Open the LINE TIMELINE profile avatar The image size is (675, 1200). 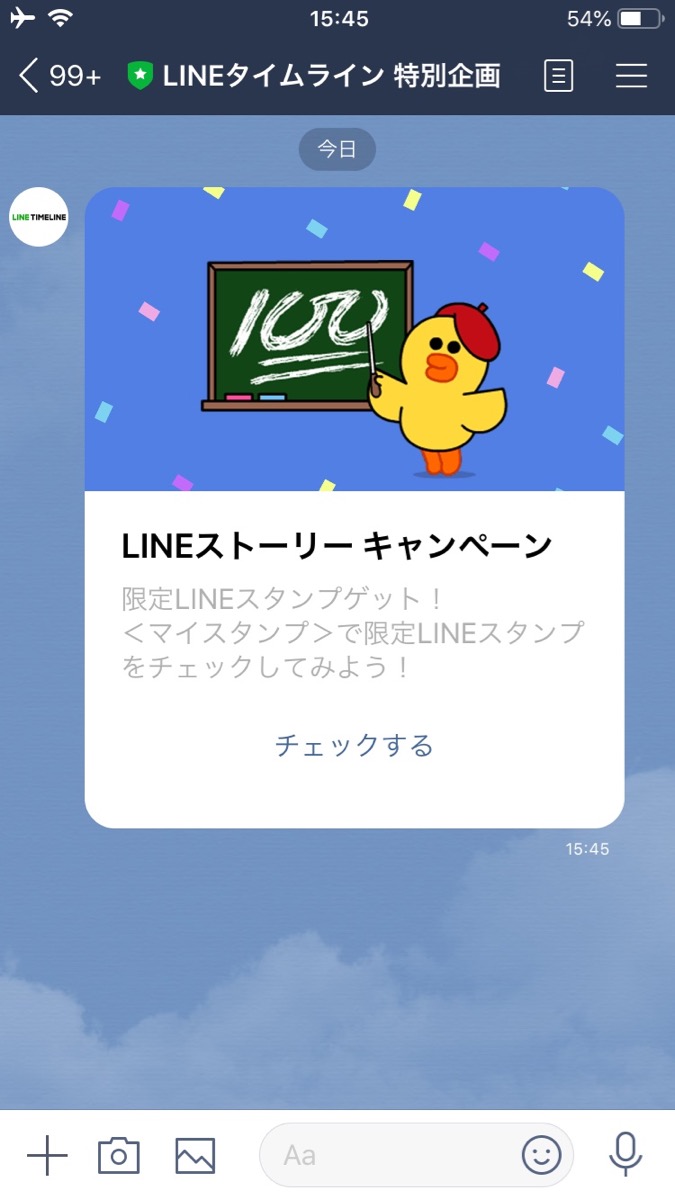coord(39,216)
